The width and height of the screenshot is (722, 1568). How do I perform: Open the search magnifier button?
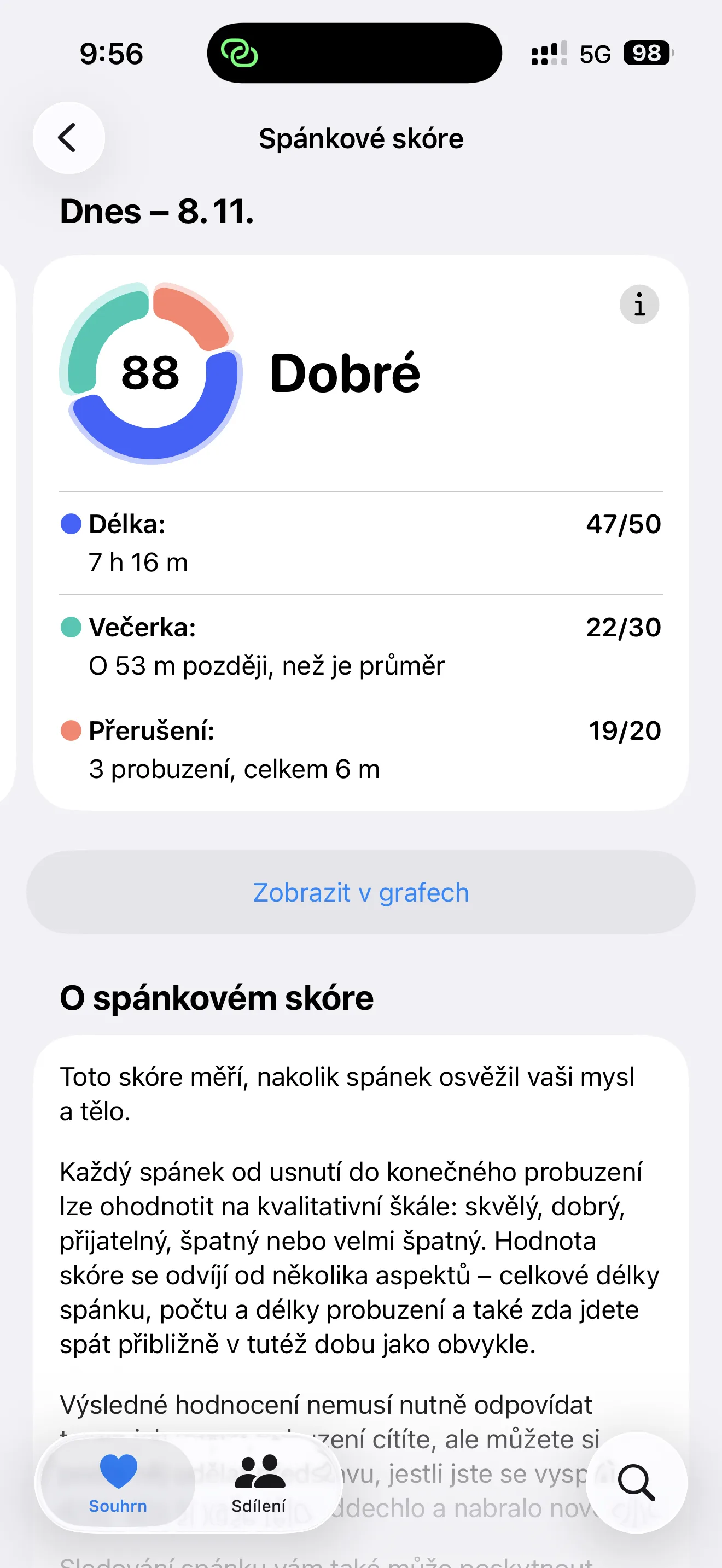tap(636, 1482)
